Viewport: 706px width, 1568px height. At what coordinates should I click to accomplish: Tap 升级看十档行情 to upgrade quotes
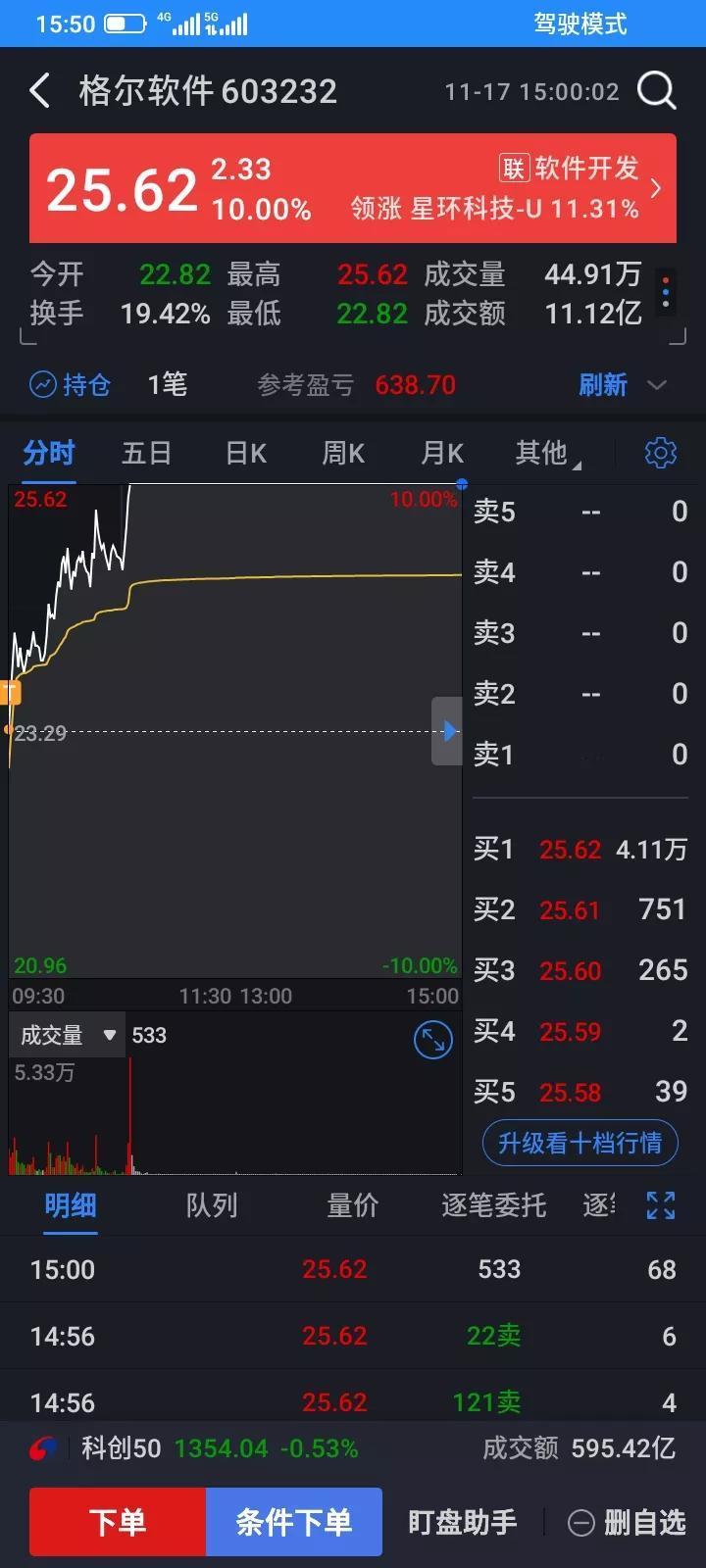point(579,1143)
